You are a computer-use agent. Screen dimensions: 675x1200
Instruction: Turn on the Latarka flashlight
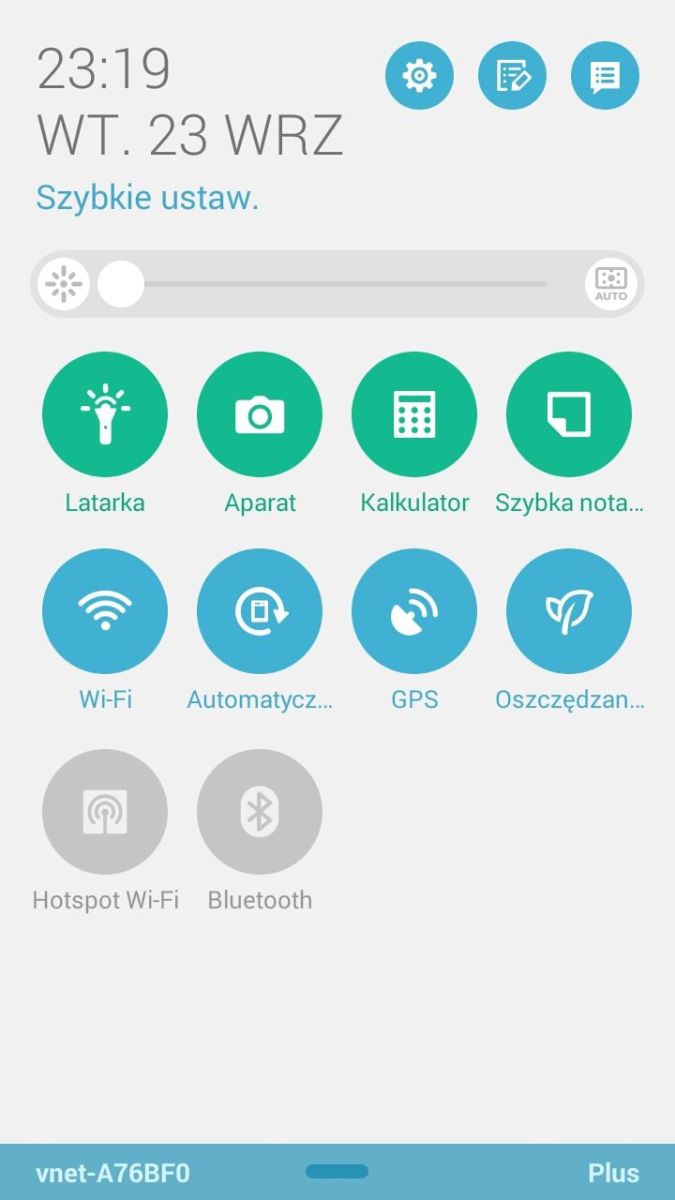(x=105, y=414)
